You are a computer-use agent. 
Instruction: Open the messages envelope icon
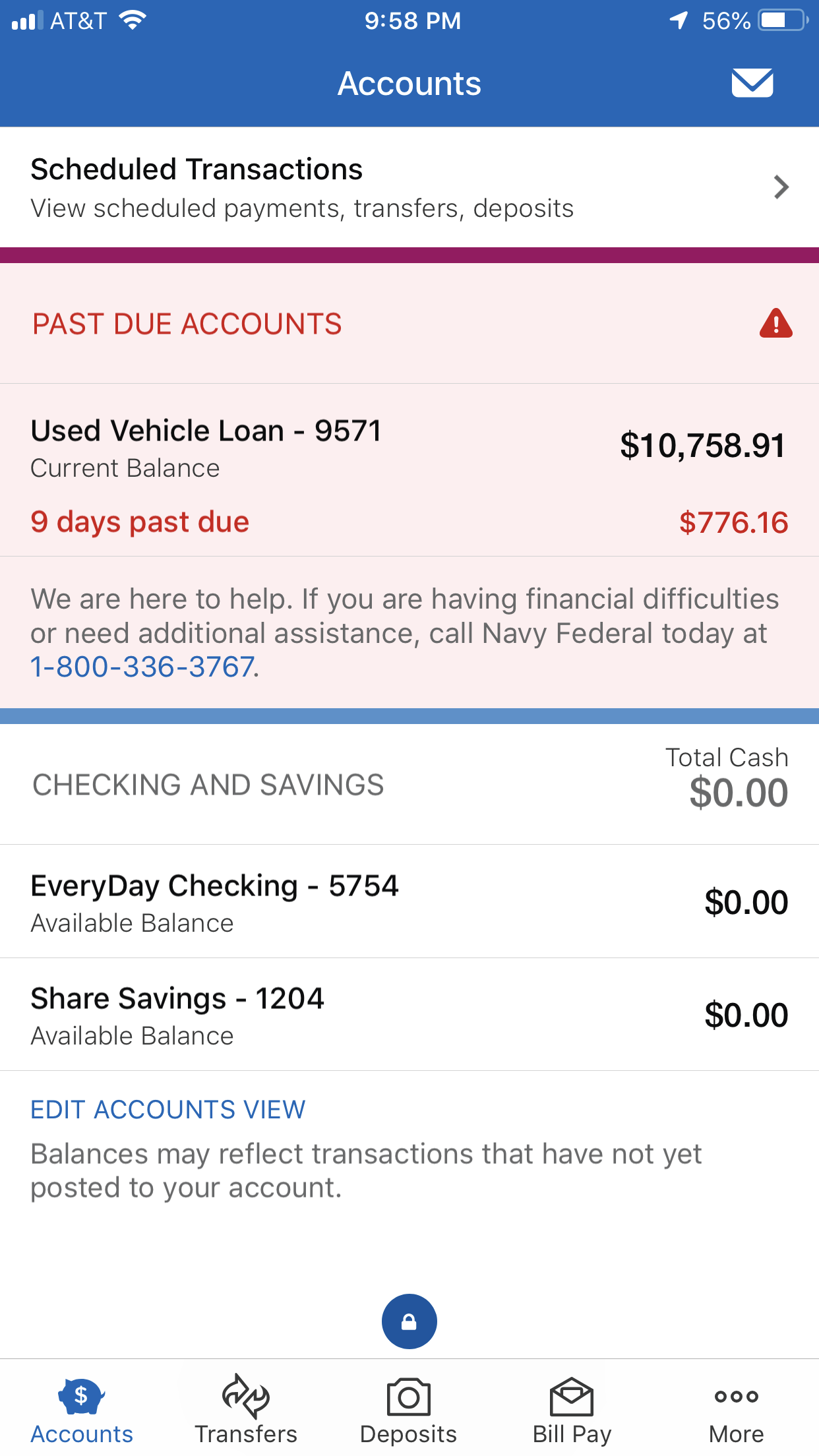[x=752, y=83]
